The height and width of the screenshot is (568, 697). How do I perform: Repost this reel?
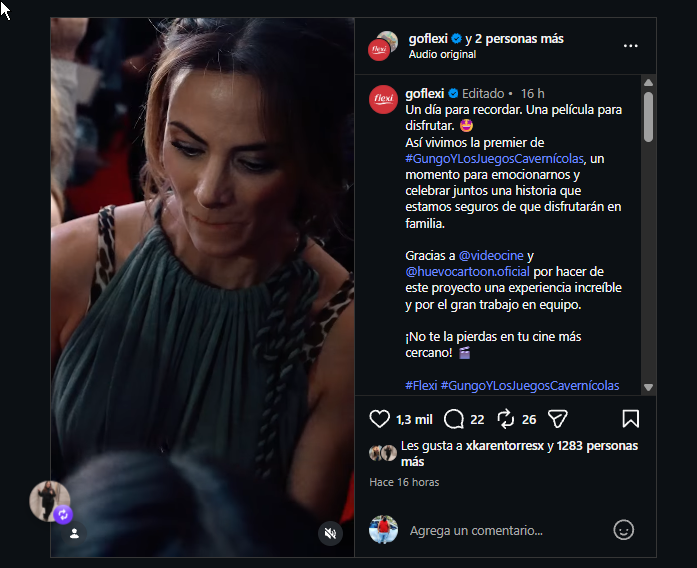[505, 419]
